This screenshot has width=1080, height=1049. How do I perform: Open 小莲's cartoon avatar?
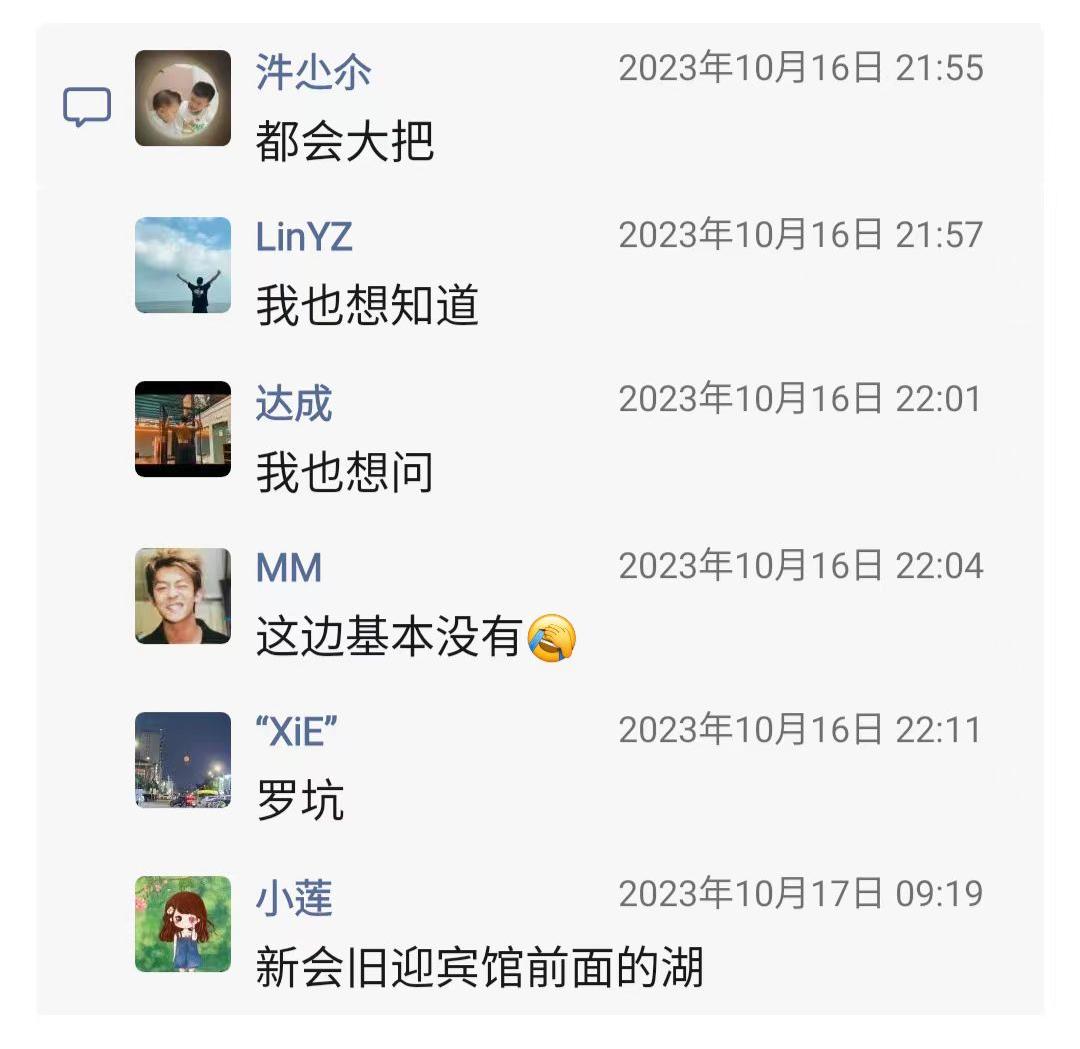182,923
